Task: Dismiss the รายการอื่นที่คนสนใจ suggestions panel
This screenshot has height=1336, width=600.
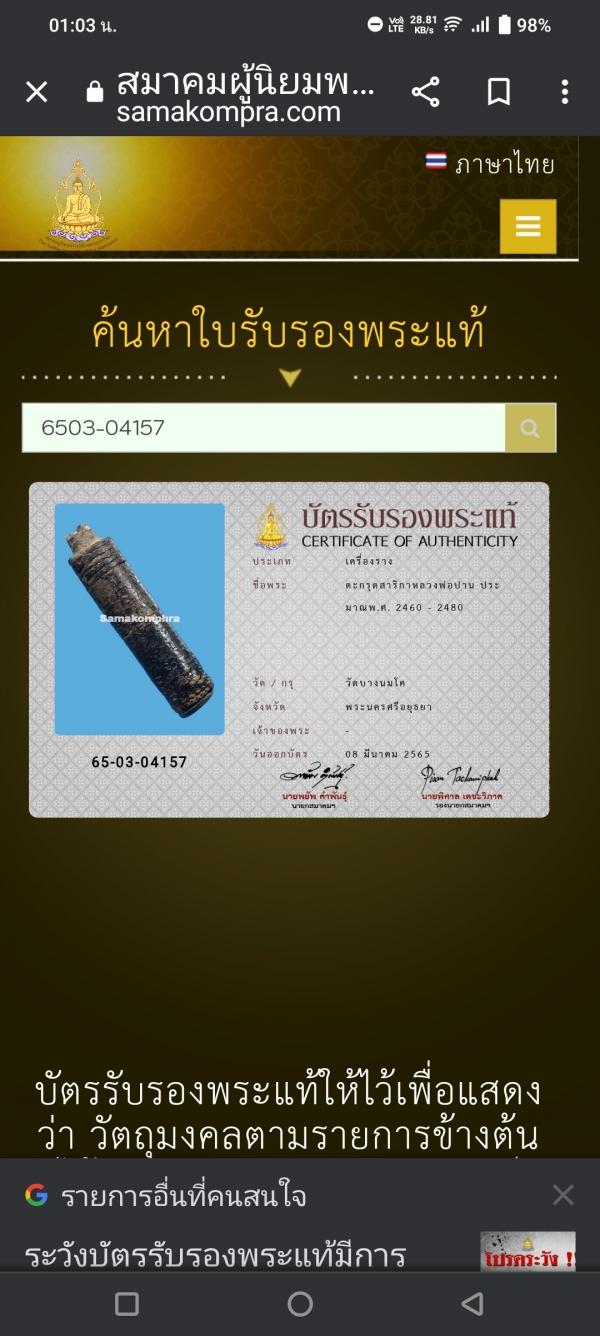Action: coord(563,1195)
